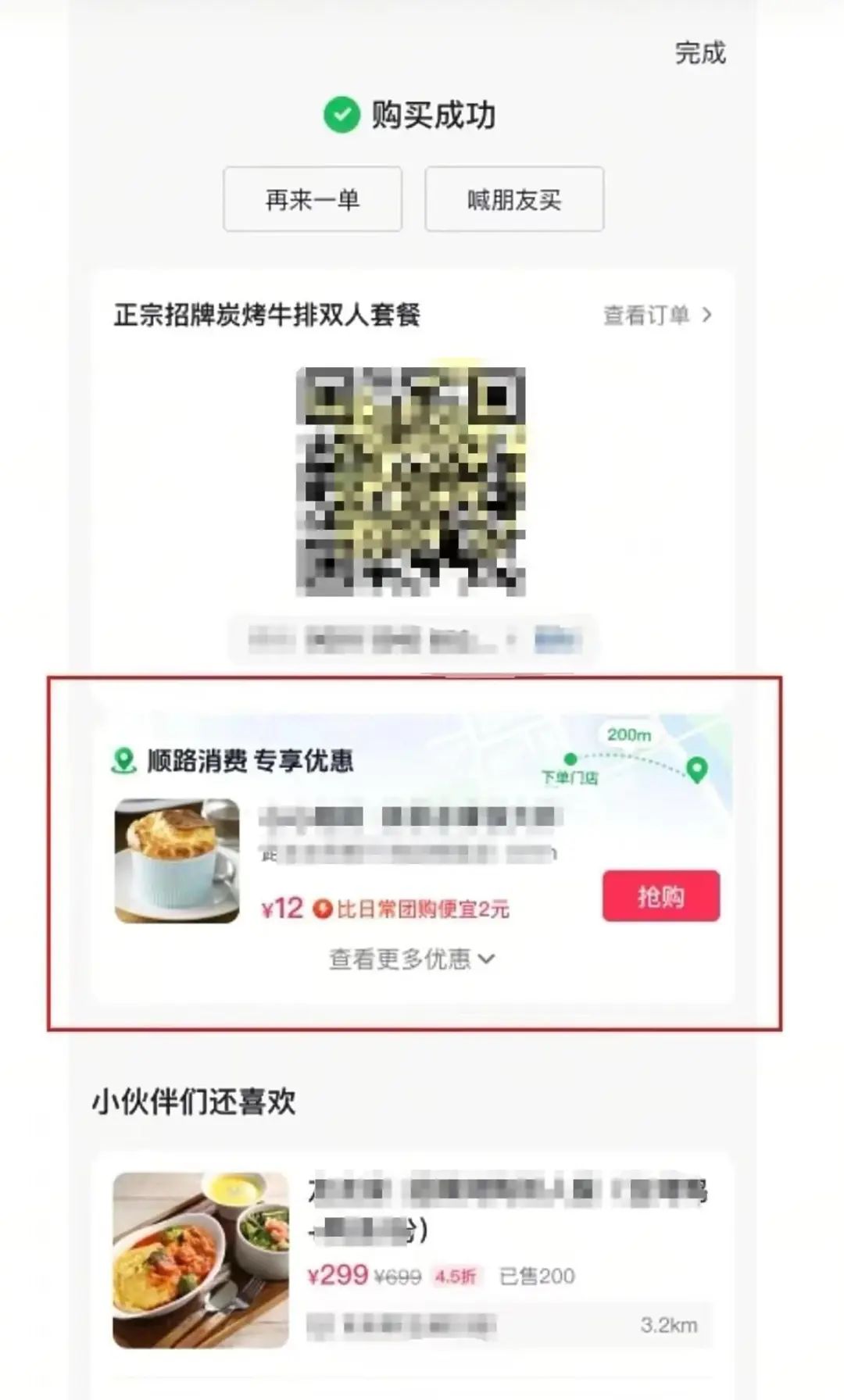This screenshot has width=844, height=1400.
Task: Expand 查看更多优惠
Action: [411, 959]
